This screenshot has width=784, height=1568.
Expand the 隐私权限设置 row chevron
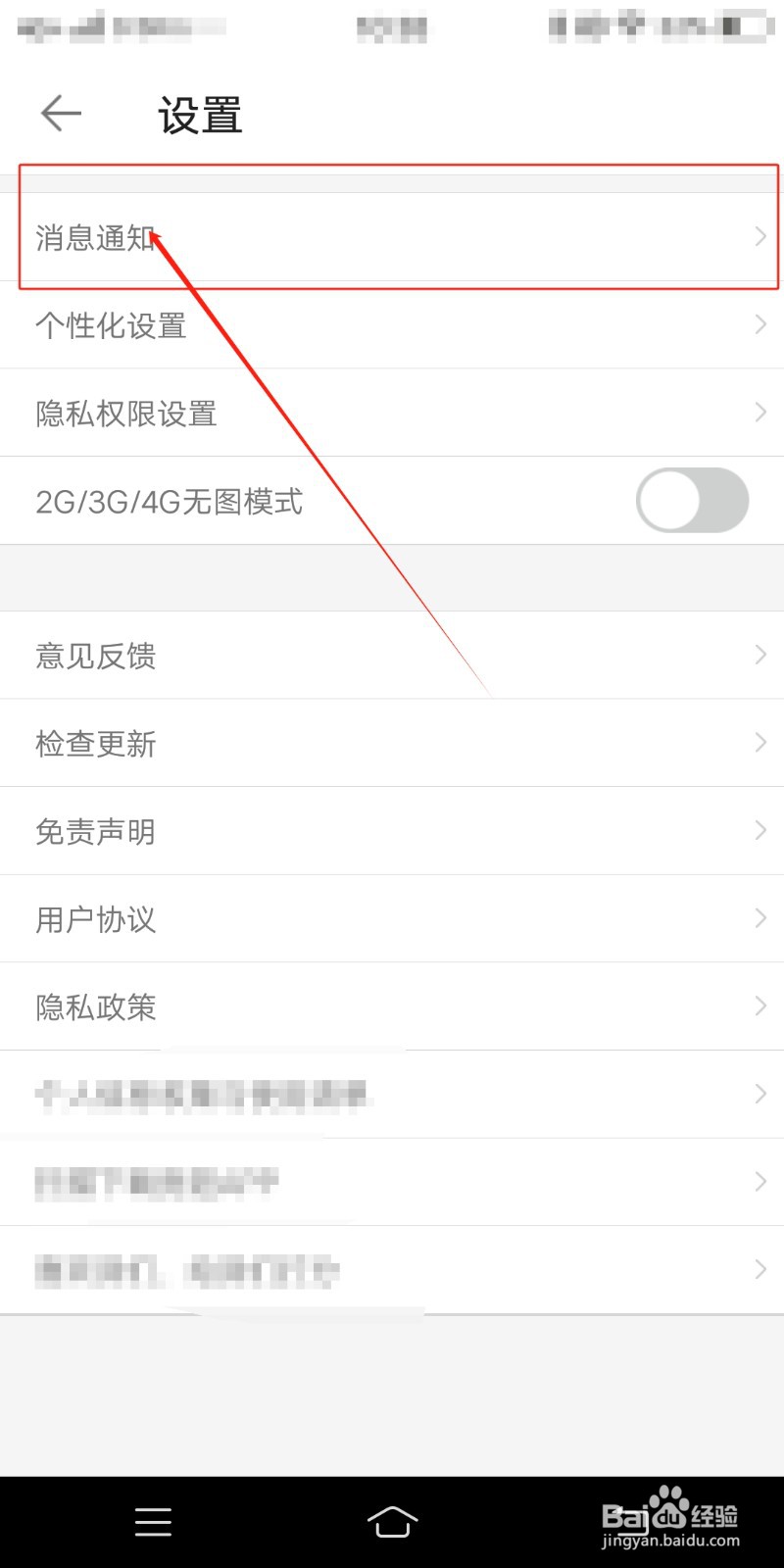tap(759, 413)
